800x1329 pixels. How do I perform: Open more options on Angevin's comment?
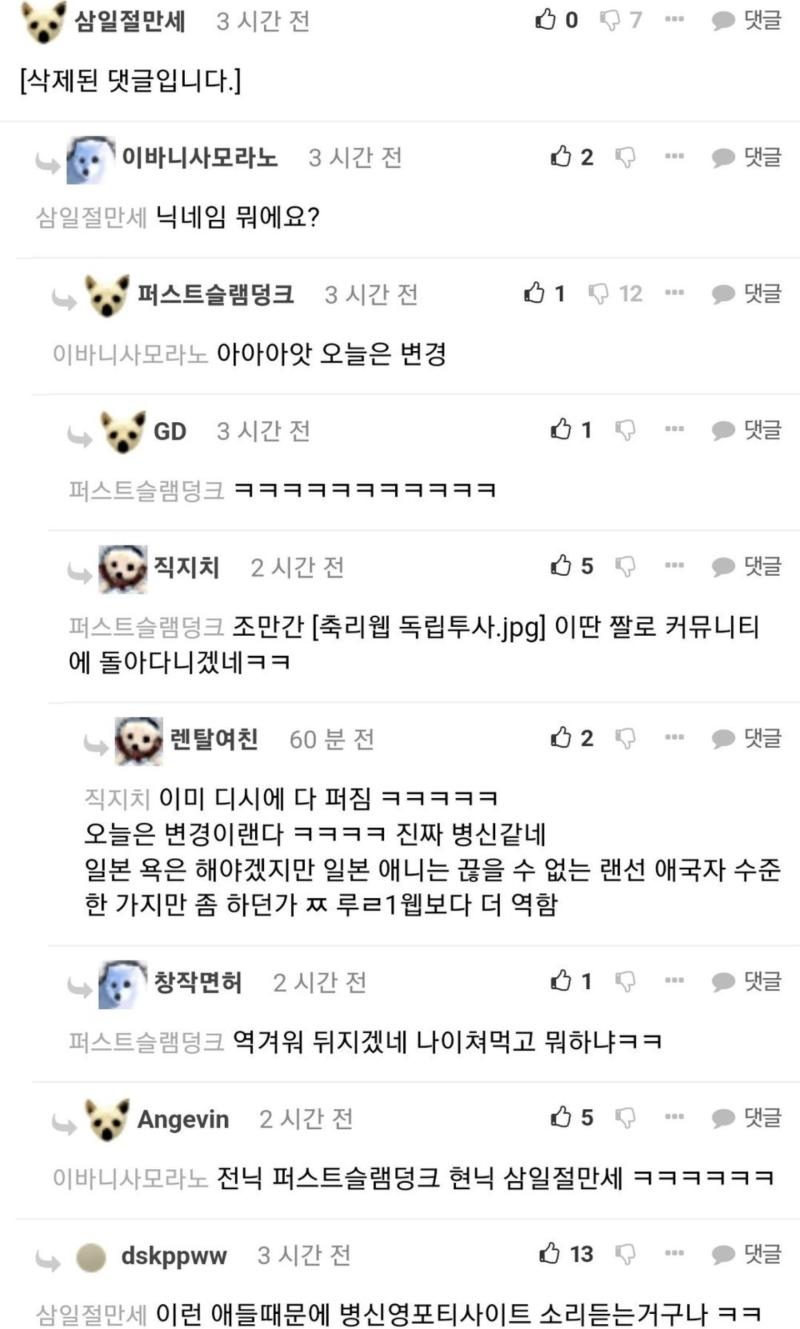675,1118
